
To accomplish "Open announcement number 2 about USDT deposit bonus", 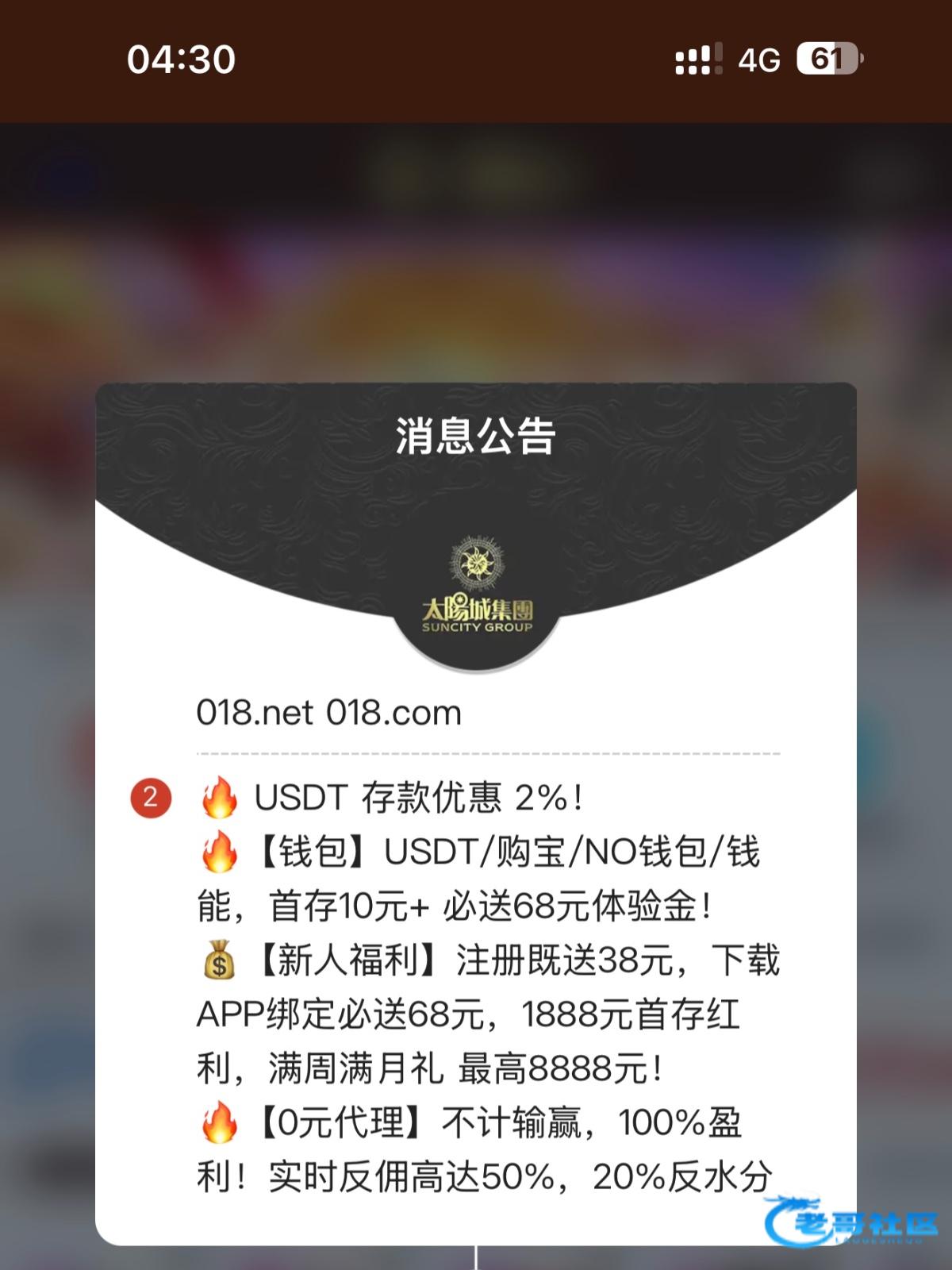I will pos(418,798).
